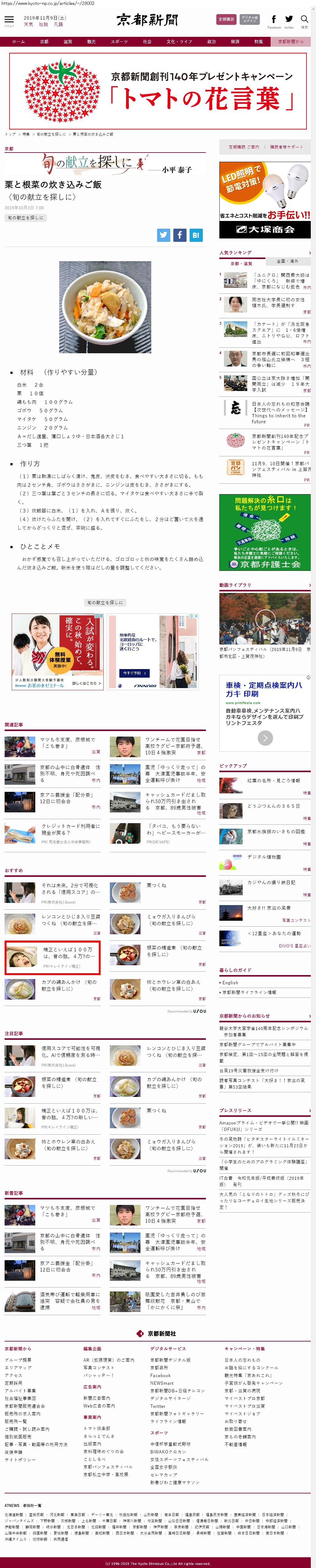Show the 全国・海外 ranking tab
The image size is (316, 1568).
[287, 261]
